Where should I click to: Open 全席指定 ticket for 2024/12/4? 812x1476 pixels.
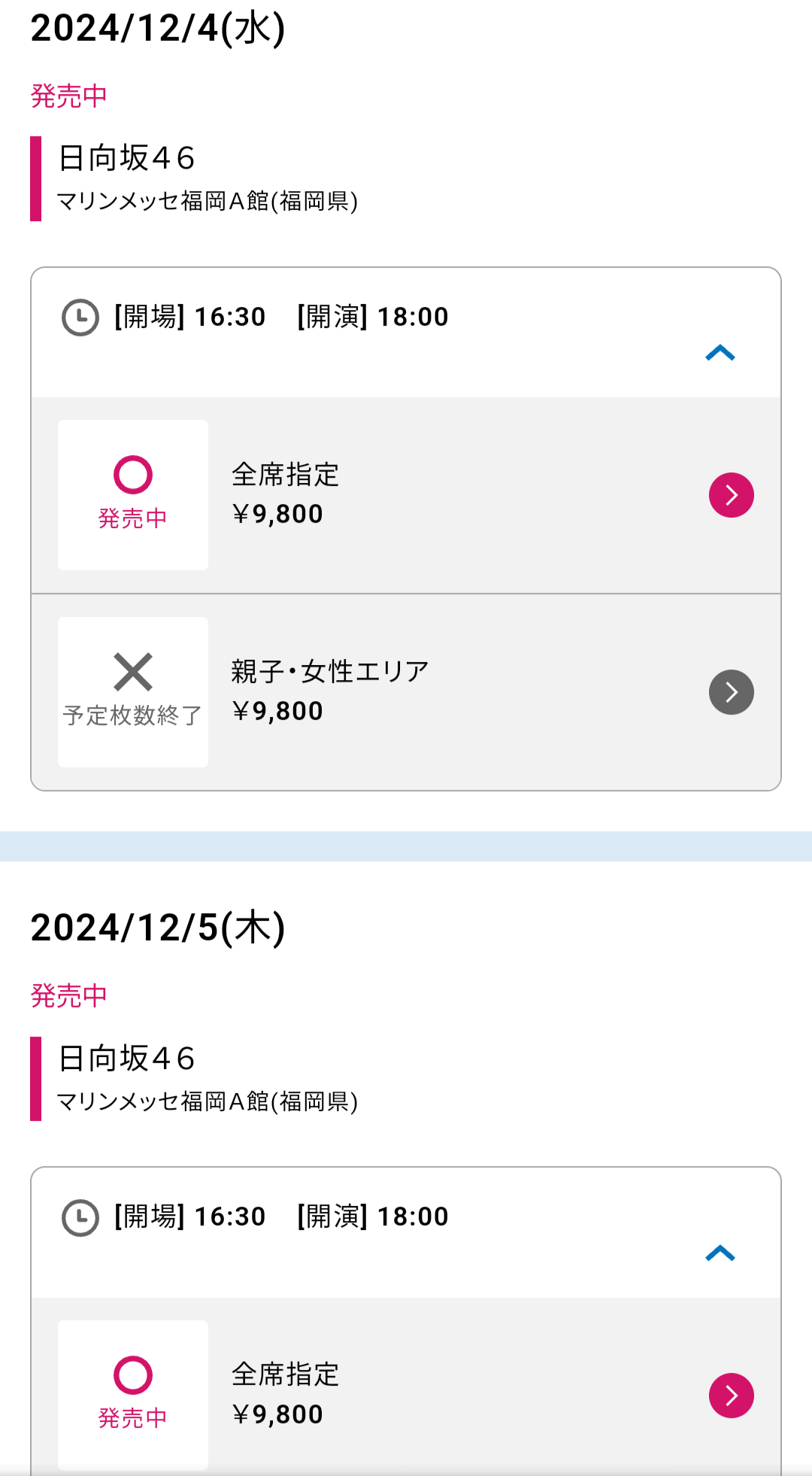tap(731, 495)
